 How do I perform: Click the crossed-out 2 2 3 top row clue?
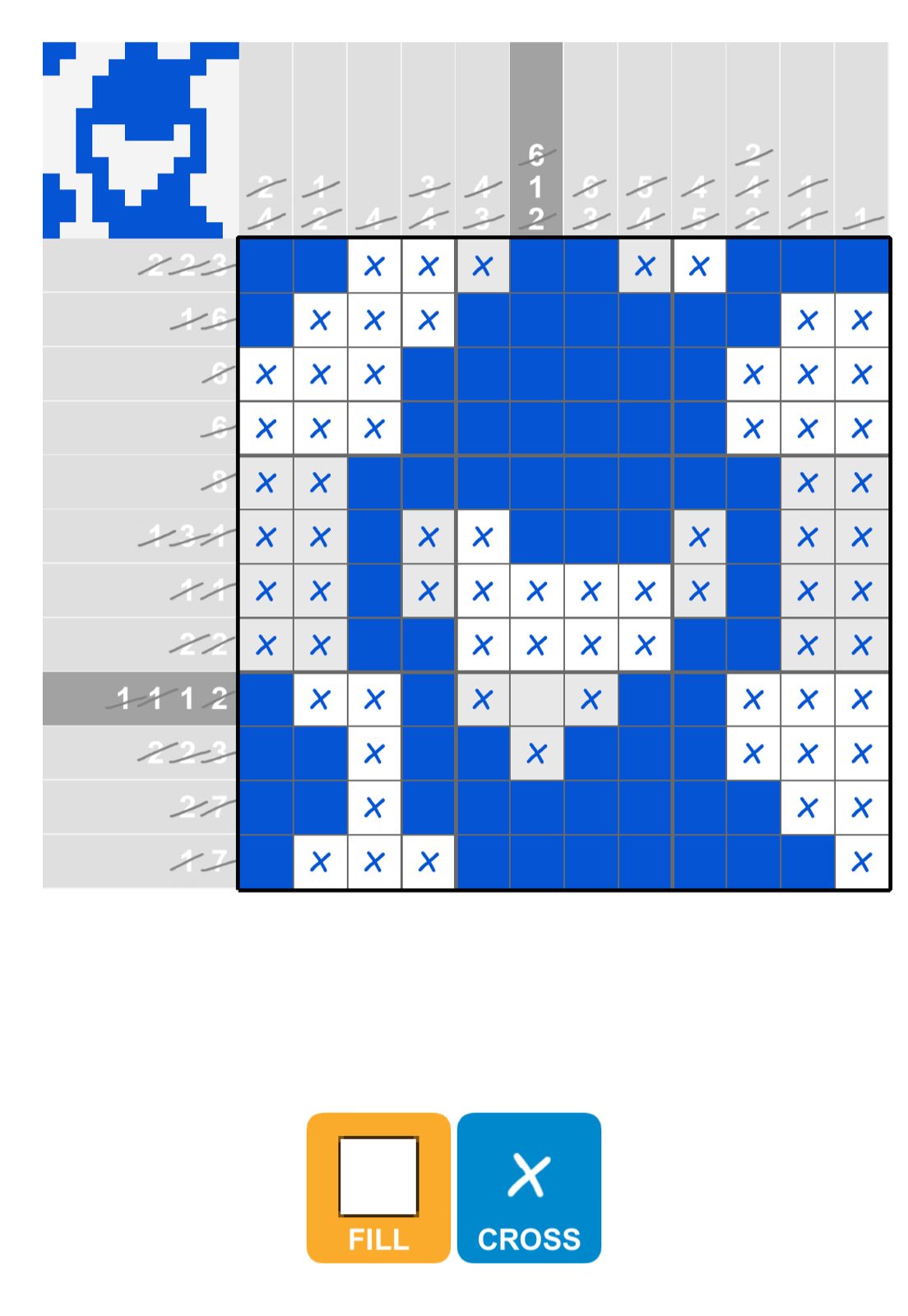pyautogui.click(x=188, y=266)
